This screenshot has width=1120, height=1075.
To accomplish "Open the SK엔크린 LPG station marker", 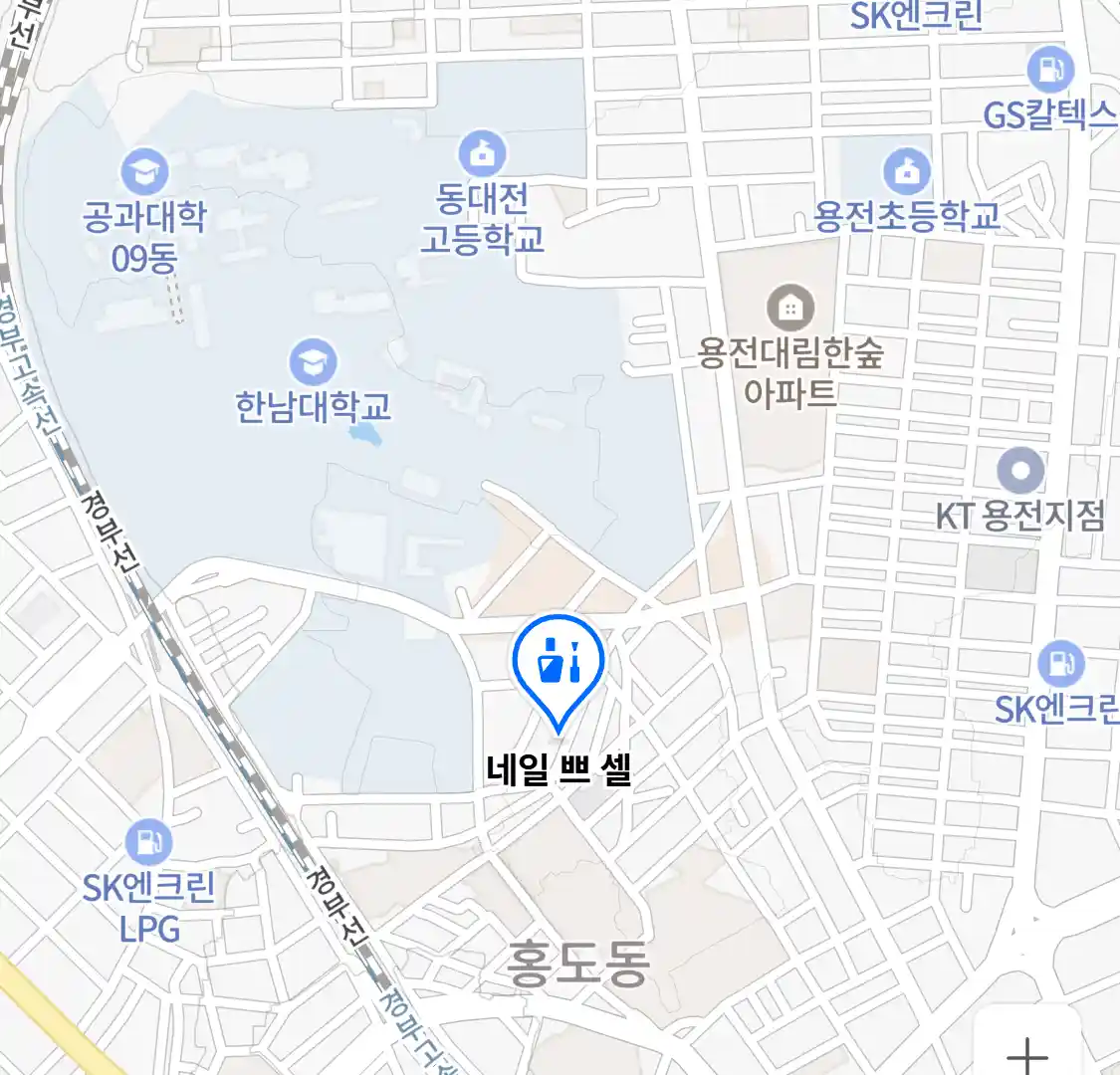I will pos(148,843).
